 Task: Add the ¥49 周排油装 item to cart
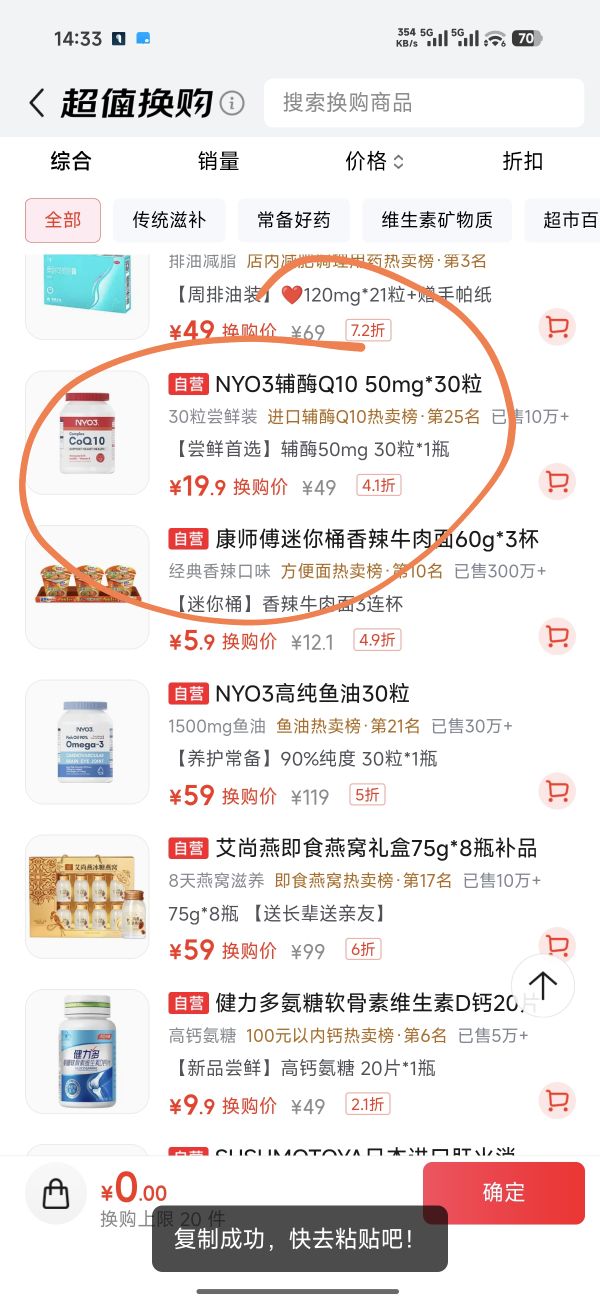(557, 326)
